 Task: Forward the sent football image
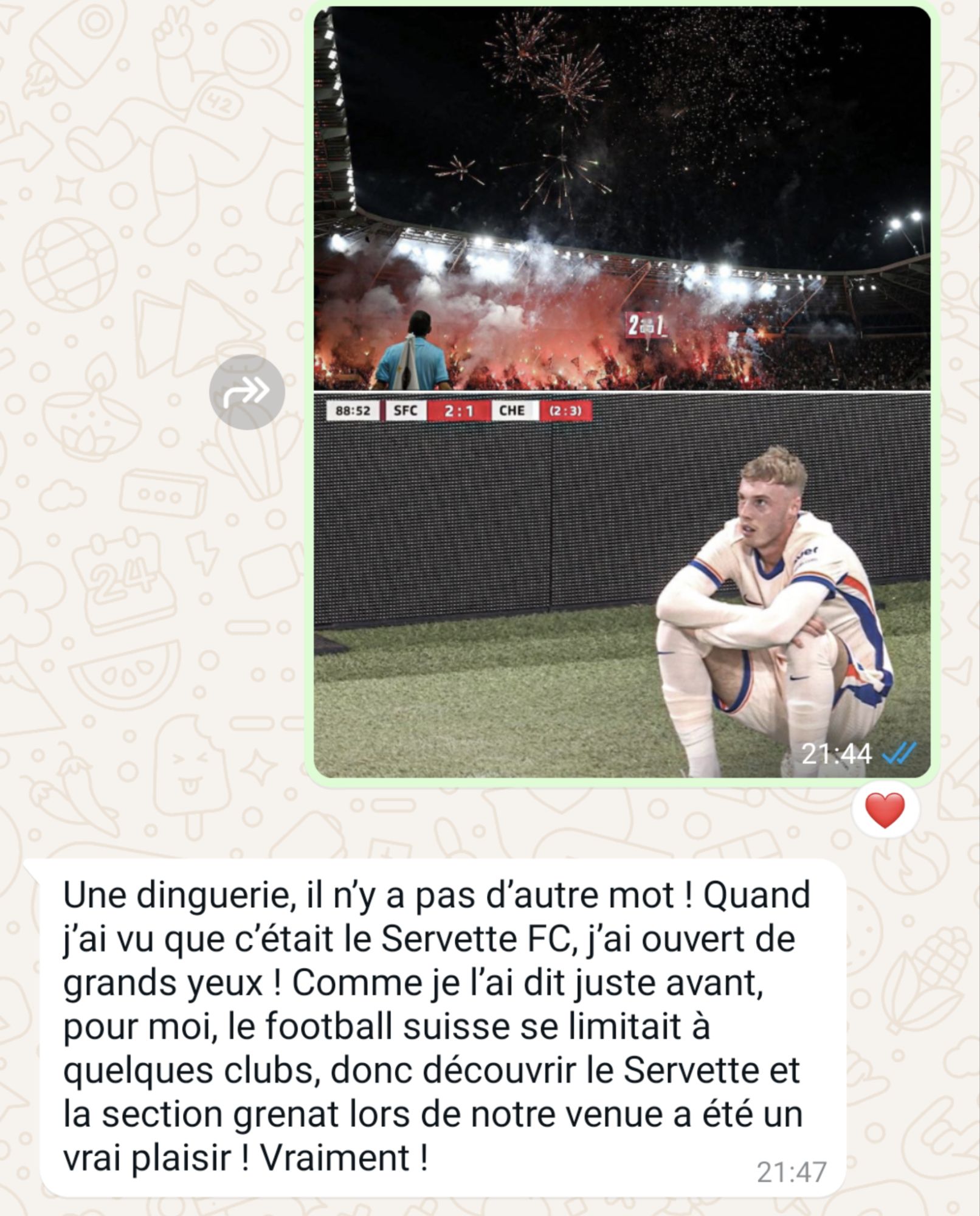[247, 392]
